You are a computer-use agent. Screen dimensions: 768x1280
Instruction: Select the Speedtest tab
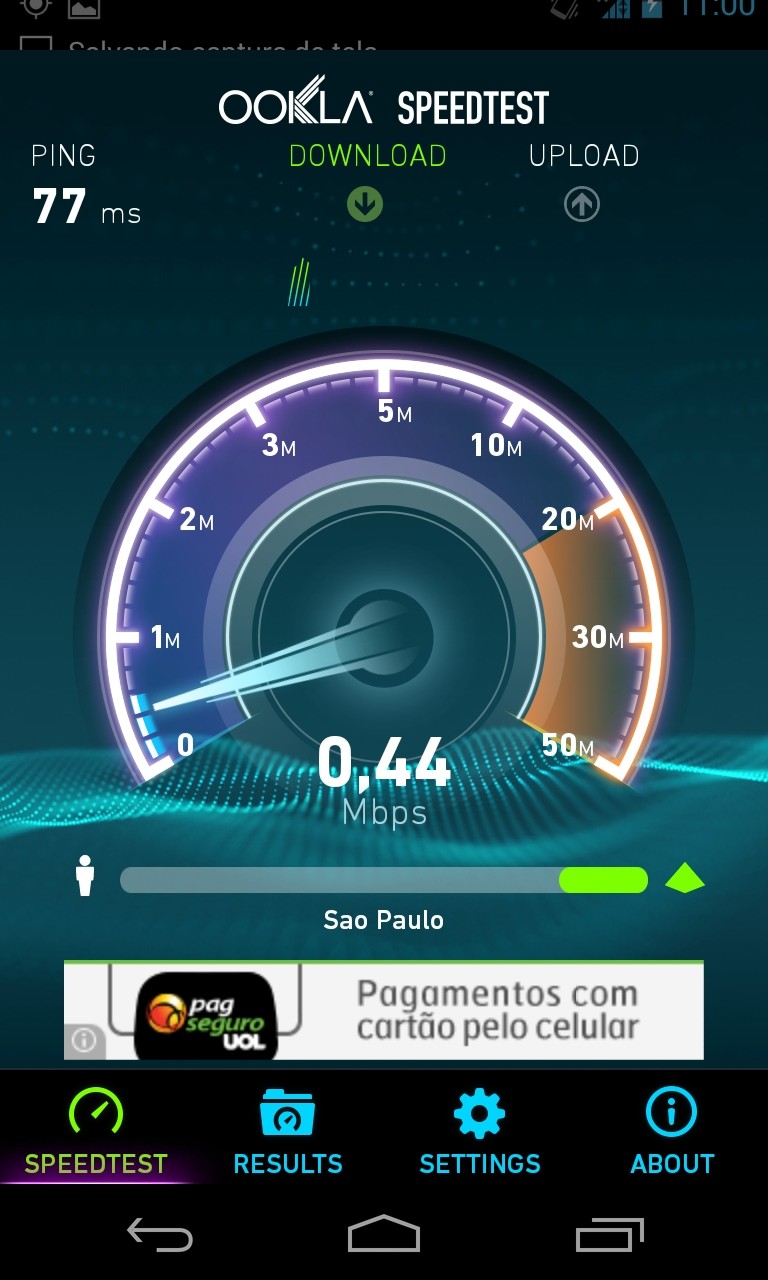pos(96,1131)
